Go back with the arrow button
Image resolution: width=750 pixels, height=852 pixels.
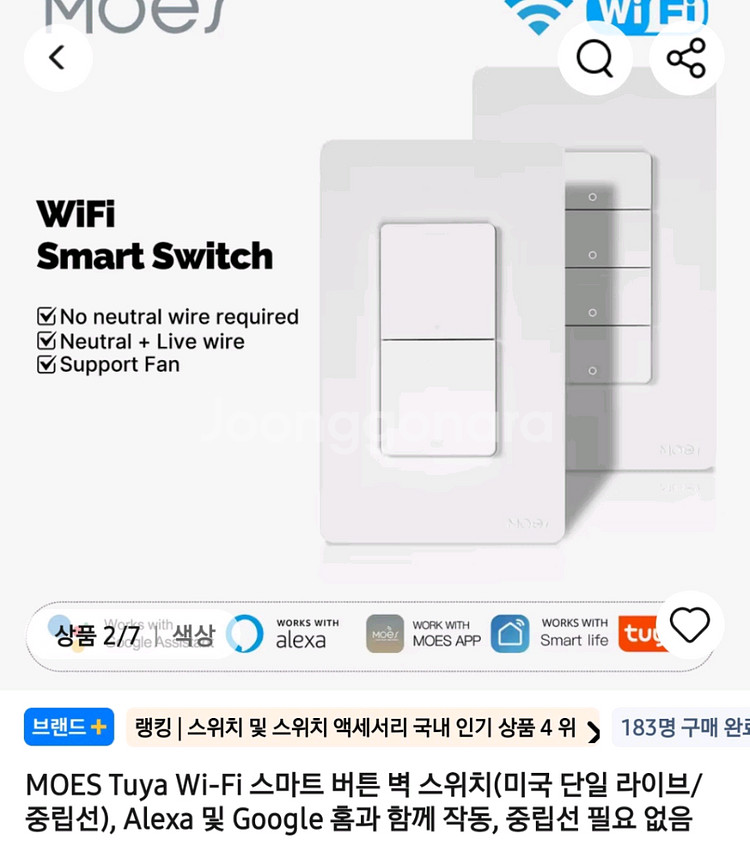coord(58,58)
